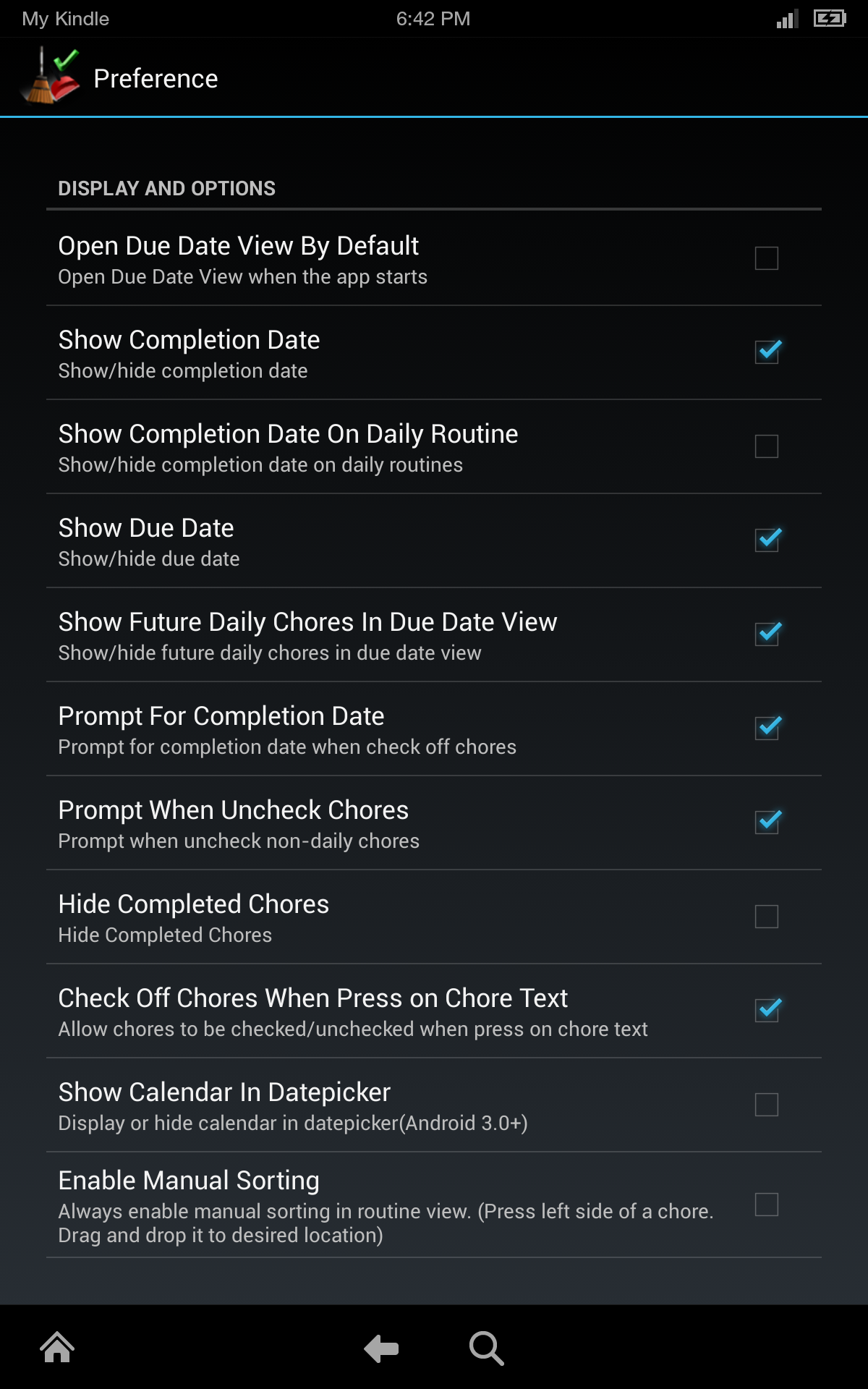Turn off Prompt For Completion Date
Screen dimensions: 868x1389
[x=767, y=729]
